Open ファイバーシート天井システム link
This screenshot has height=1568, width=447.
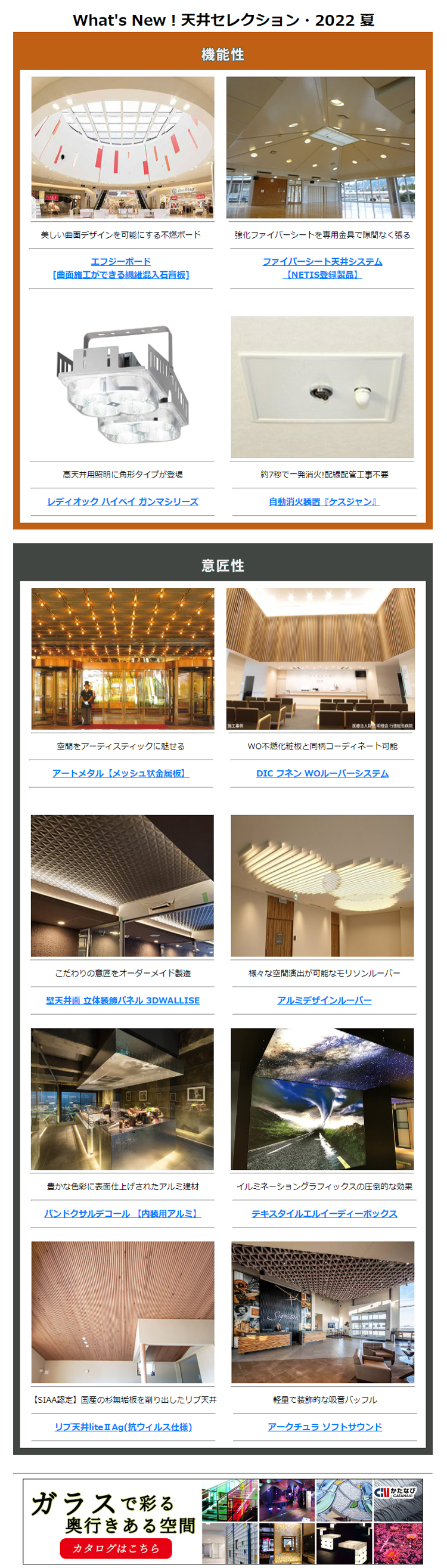coord(322,262)
